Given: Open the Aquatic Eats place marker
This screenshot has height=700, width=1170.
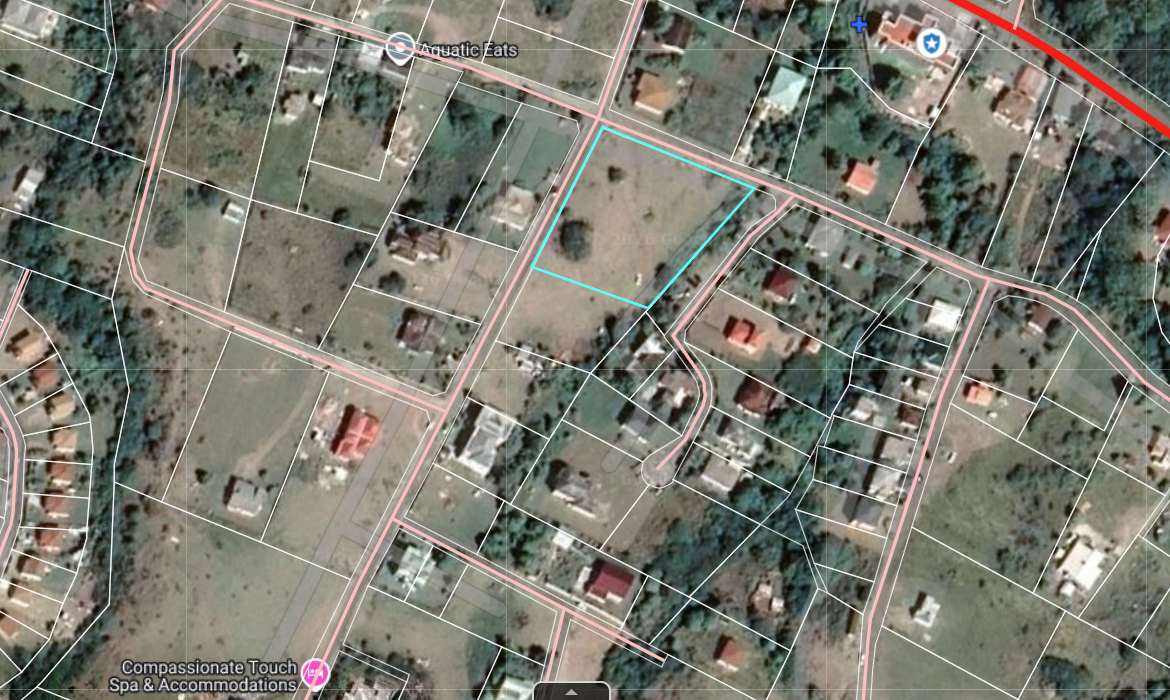Looking at the screenshot, I should [400, 48].
